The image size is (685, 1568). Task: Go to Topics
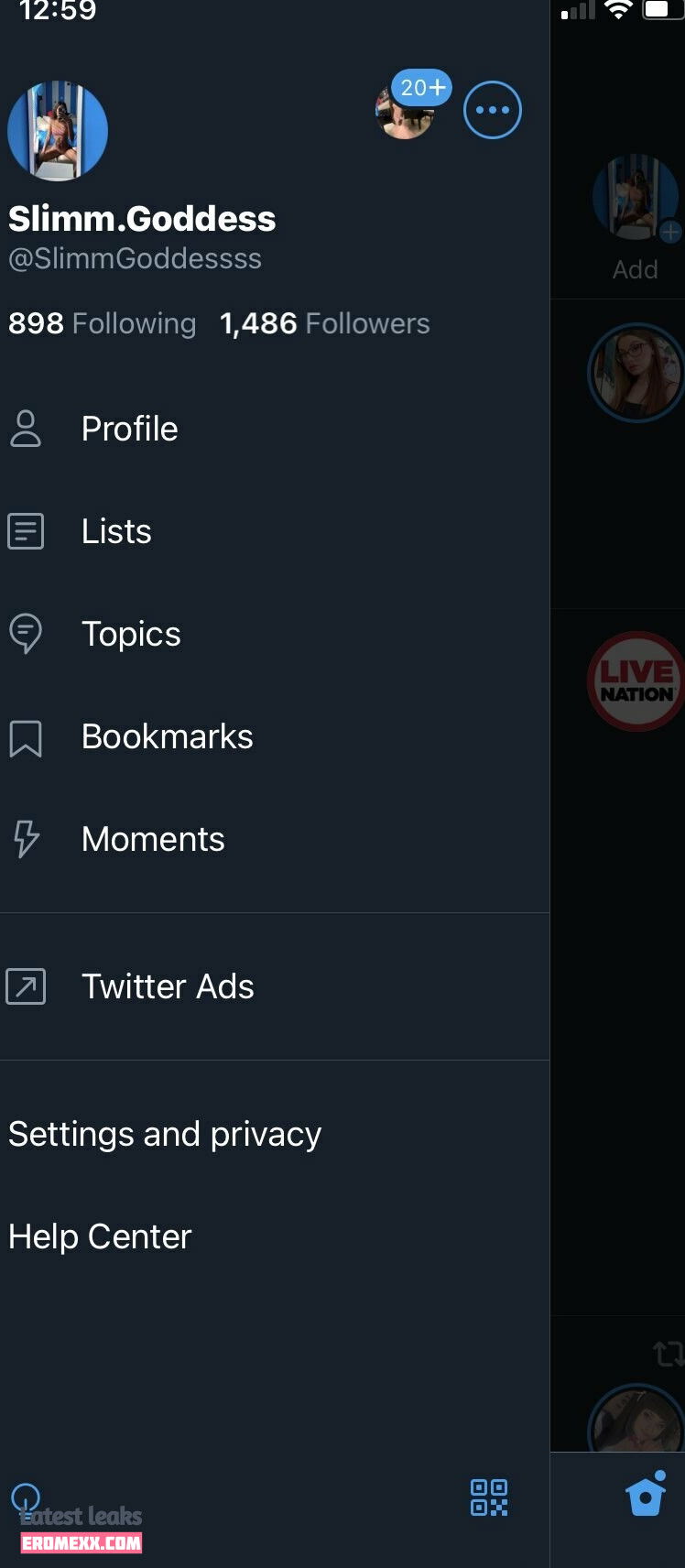point(131,634)
